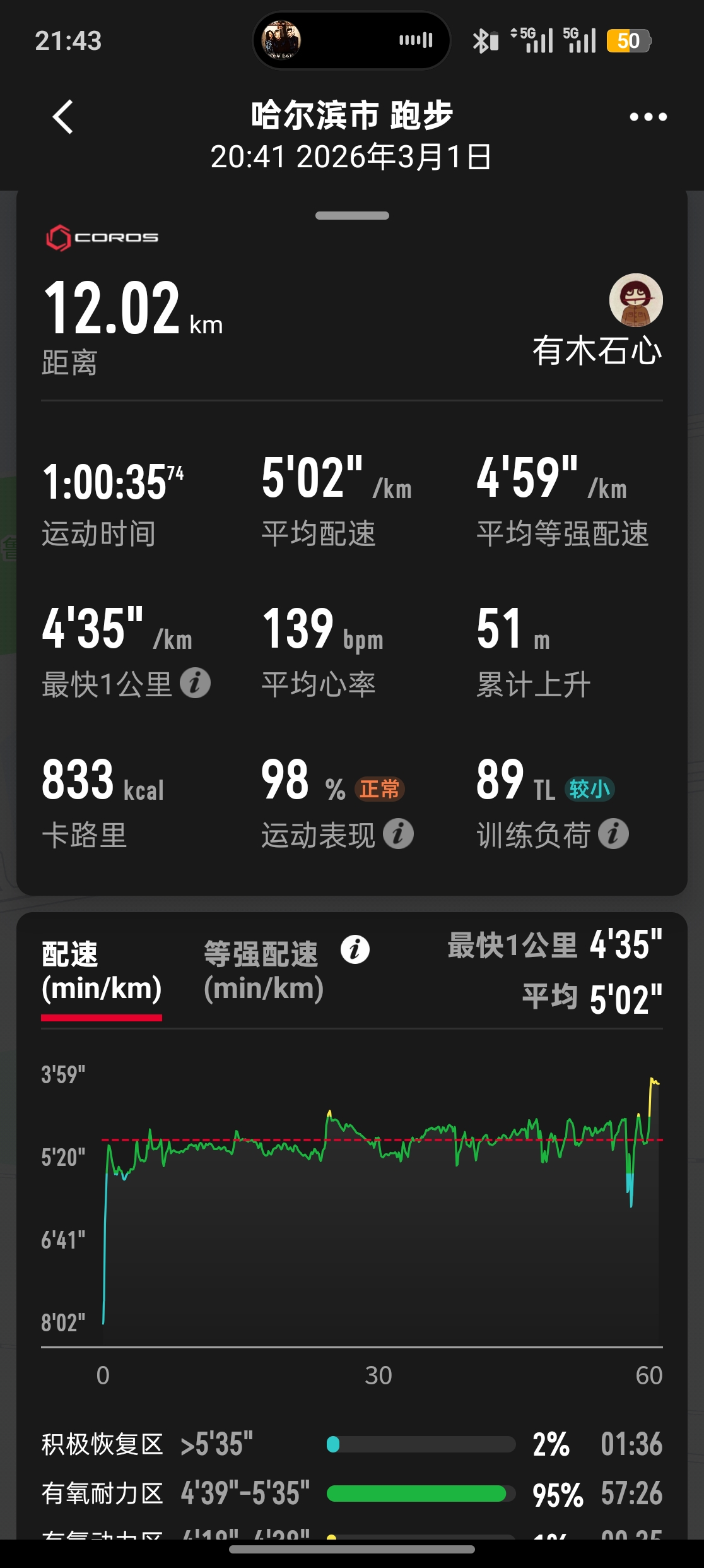
Task: Open the three-dot overflow menu
Action: click(648, 117)
